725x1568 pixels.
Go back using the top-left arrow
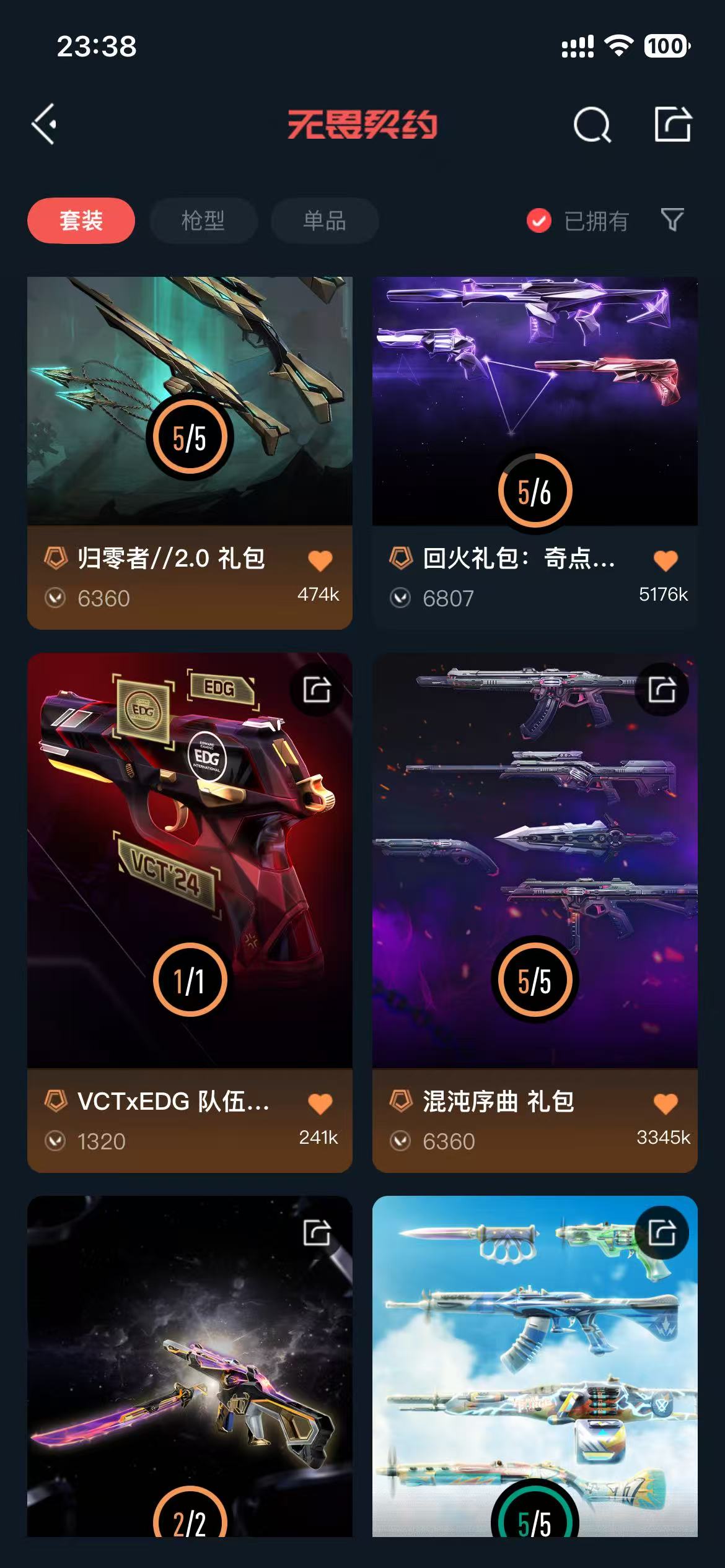click(x=45, y=124)
